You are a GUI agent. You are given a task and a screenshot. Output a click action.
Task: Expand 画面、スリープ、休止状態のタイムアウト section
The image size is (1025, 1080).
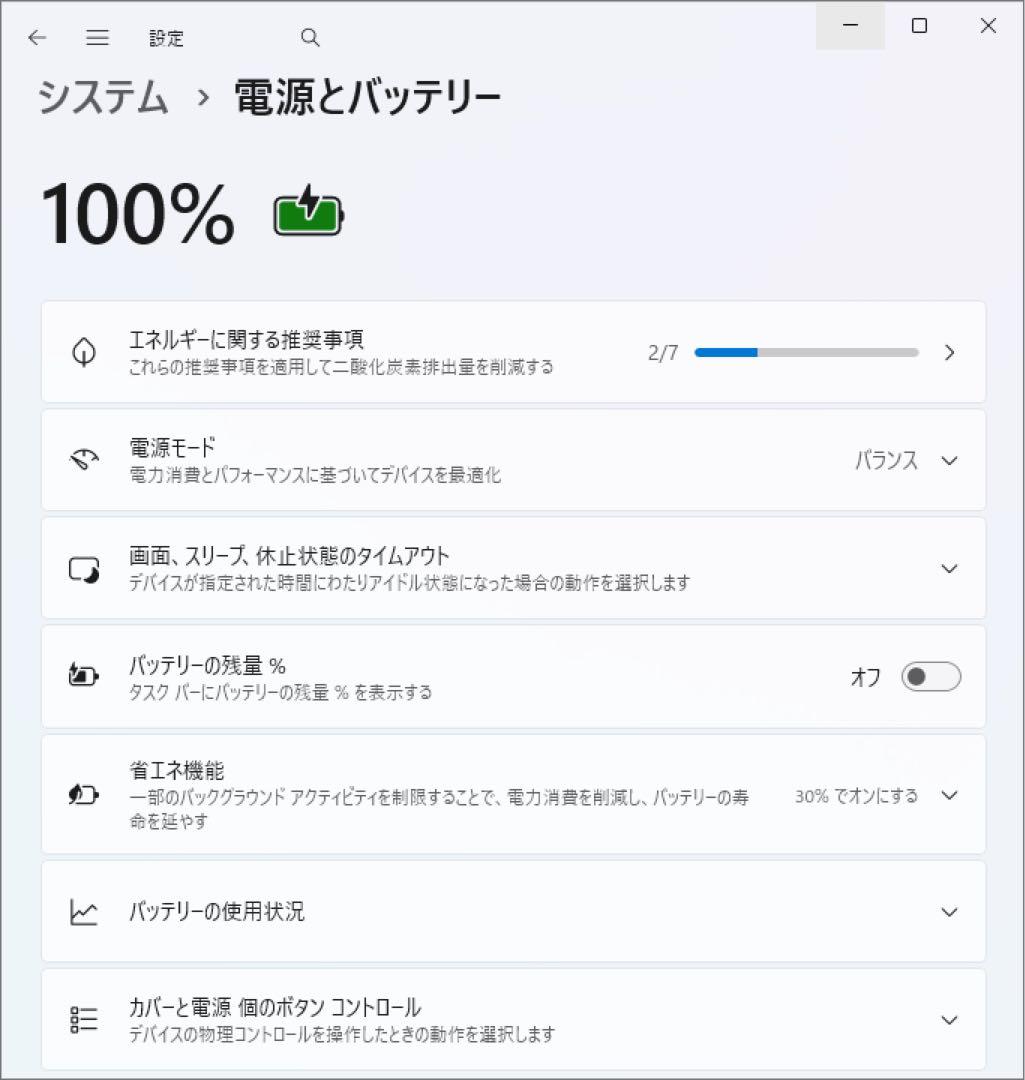[948, 568]
